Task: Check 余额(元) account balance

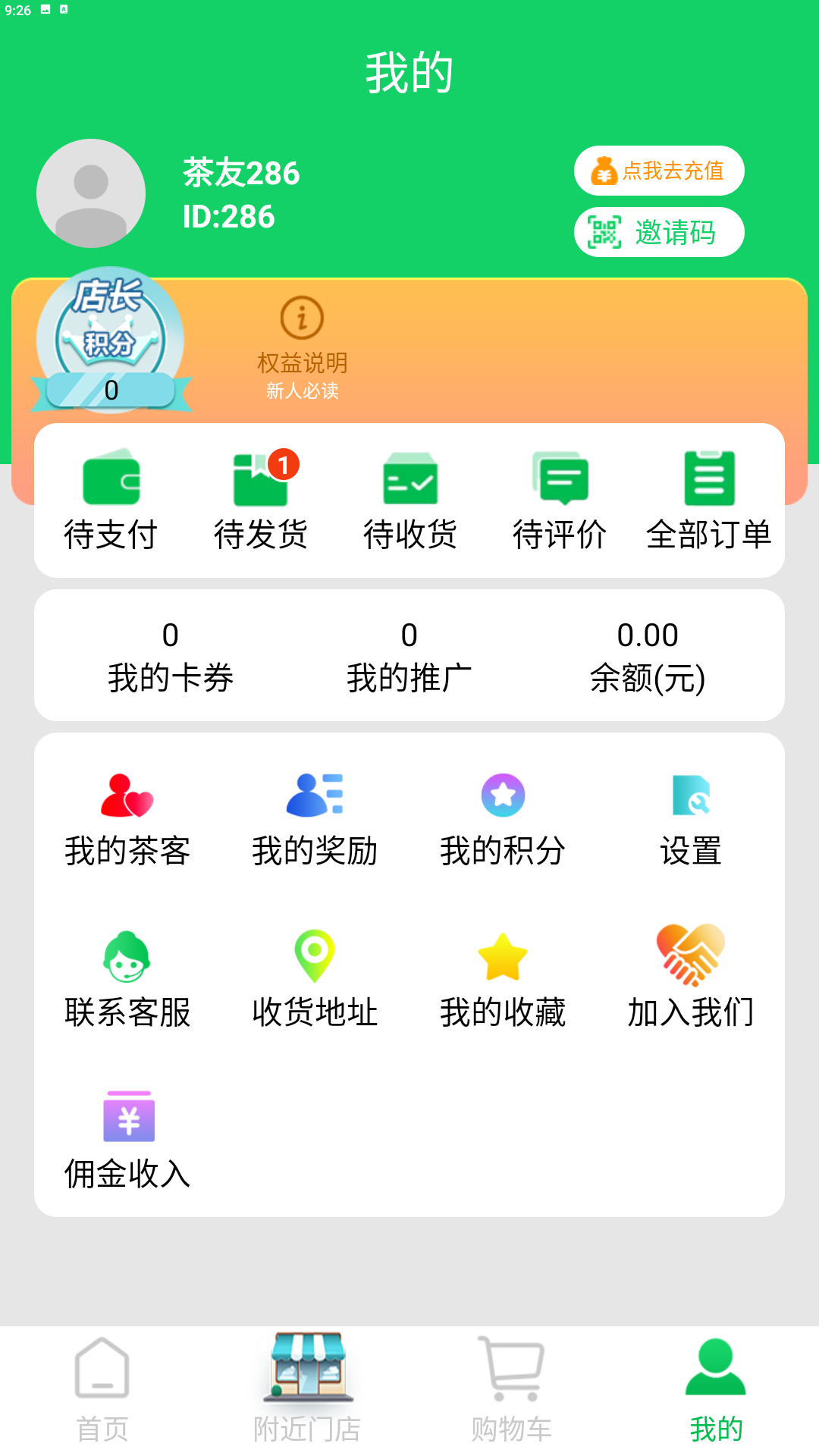Action: pyautogui.click(x=648, y=656)
